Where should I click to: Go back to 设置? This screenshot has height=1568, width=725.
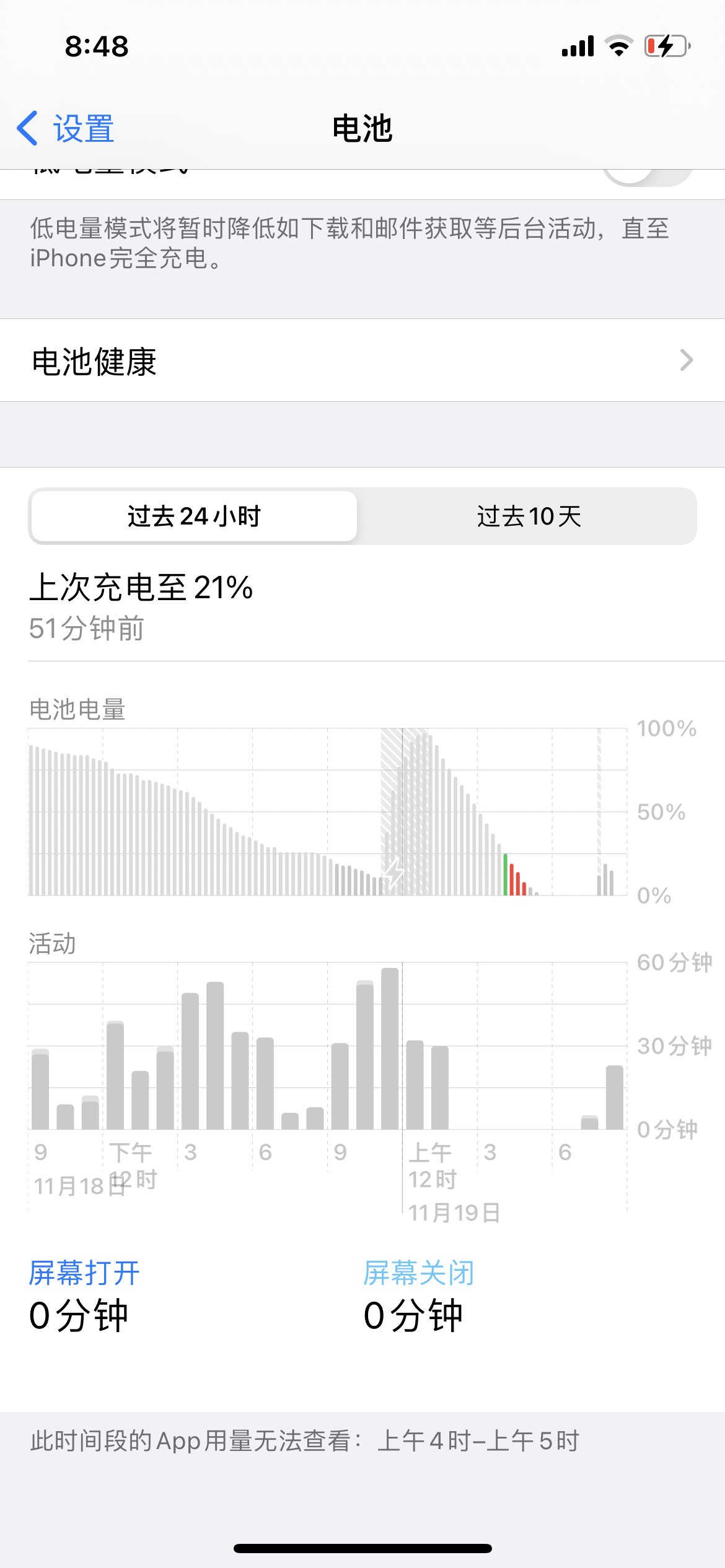(66, 129)
